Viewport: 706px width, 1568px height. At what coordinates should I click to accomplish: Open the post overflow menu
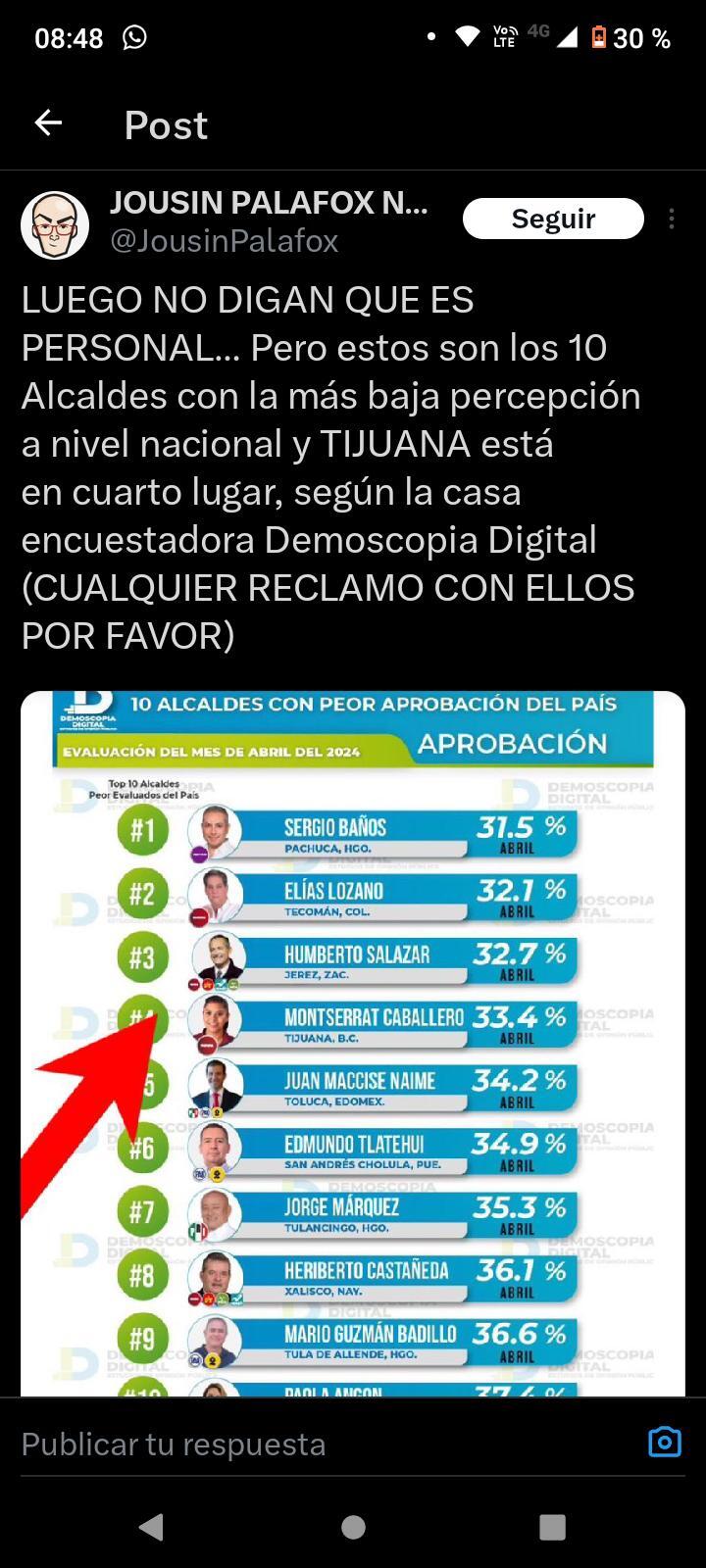tap(672, 219)
